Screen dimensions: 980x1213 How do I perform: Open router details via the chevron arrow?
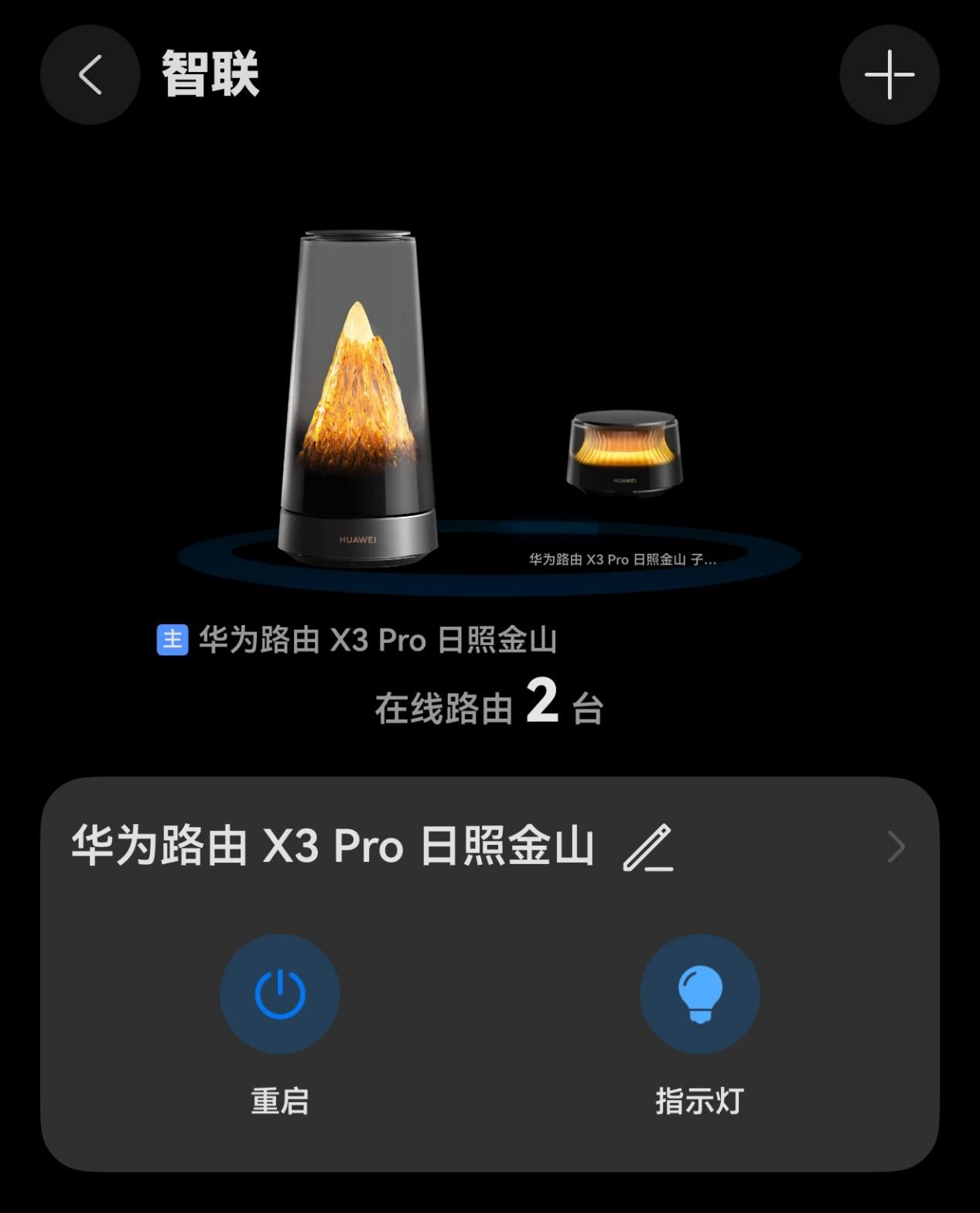tap(896, 847)
